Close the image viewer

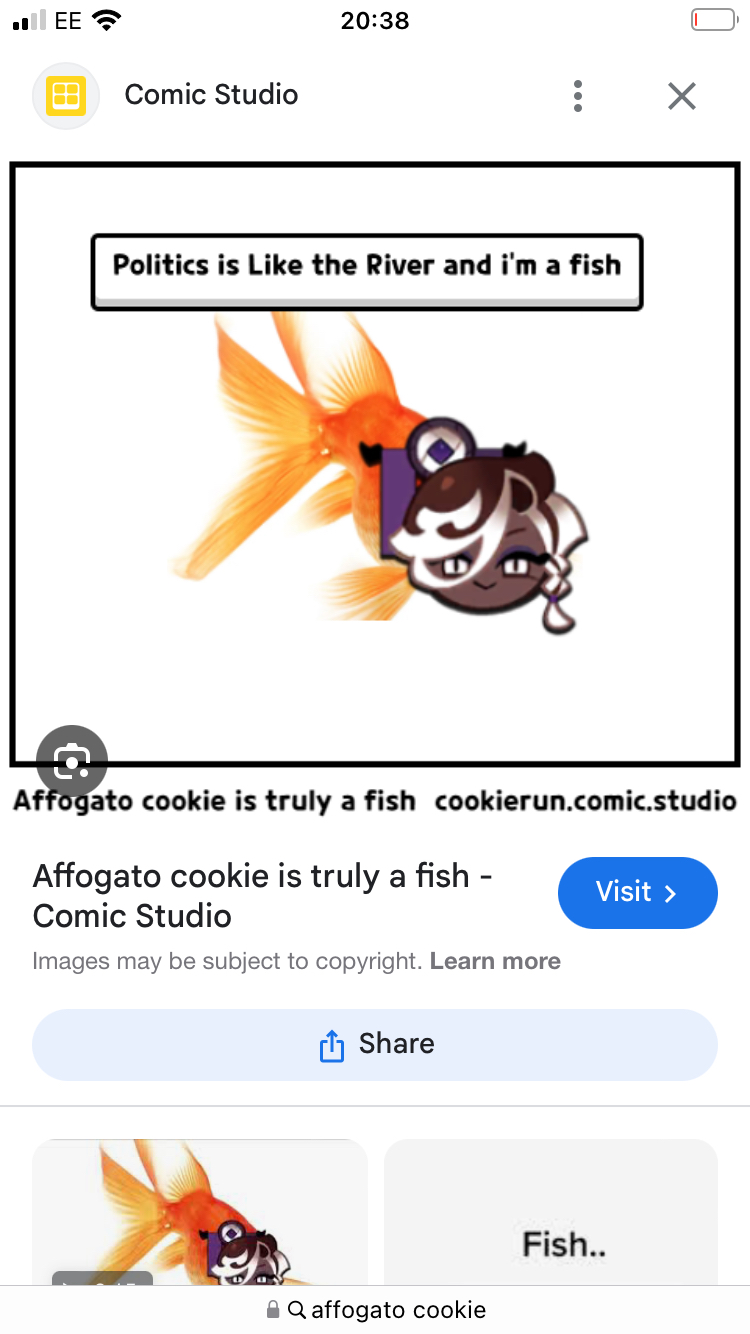pyautogui.click(x=681, y=96)
